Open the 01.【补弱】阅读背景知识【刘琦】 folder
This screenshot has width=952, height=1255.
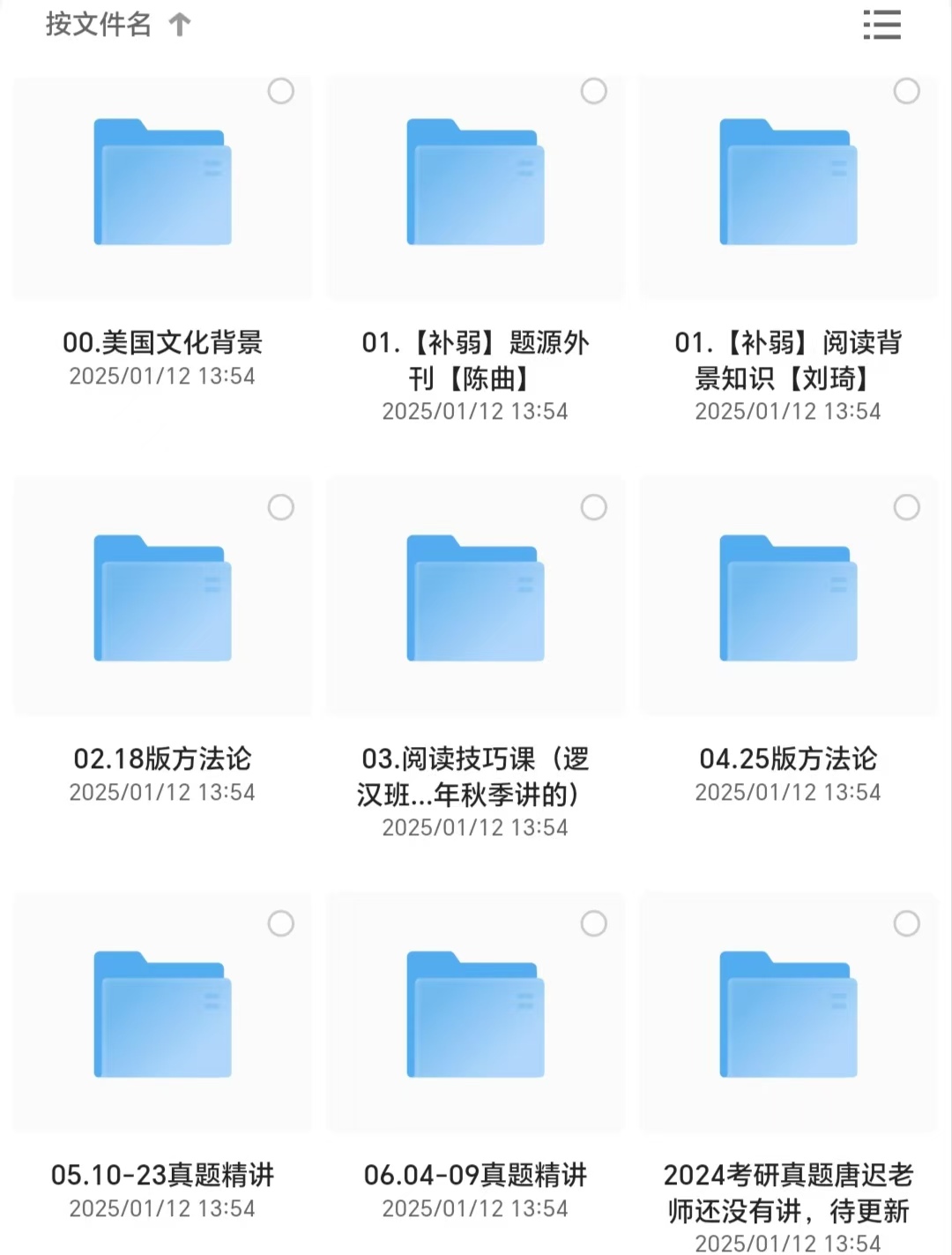788,183
